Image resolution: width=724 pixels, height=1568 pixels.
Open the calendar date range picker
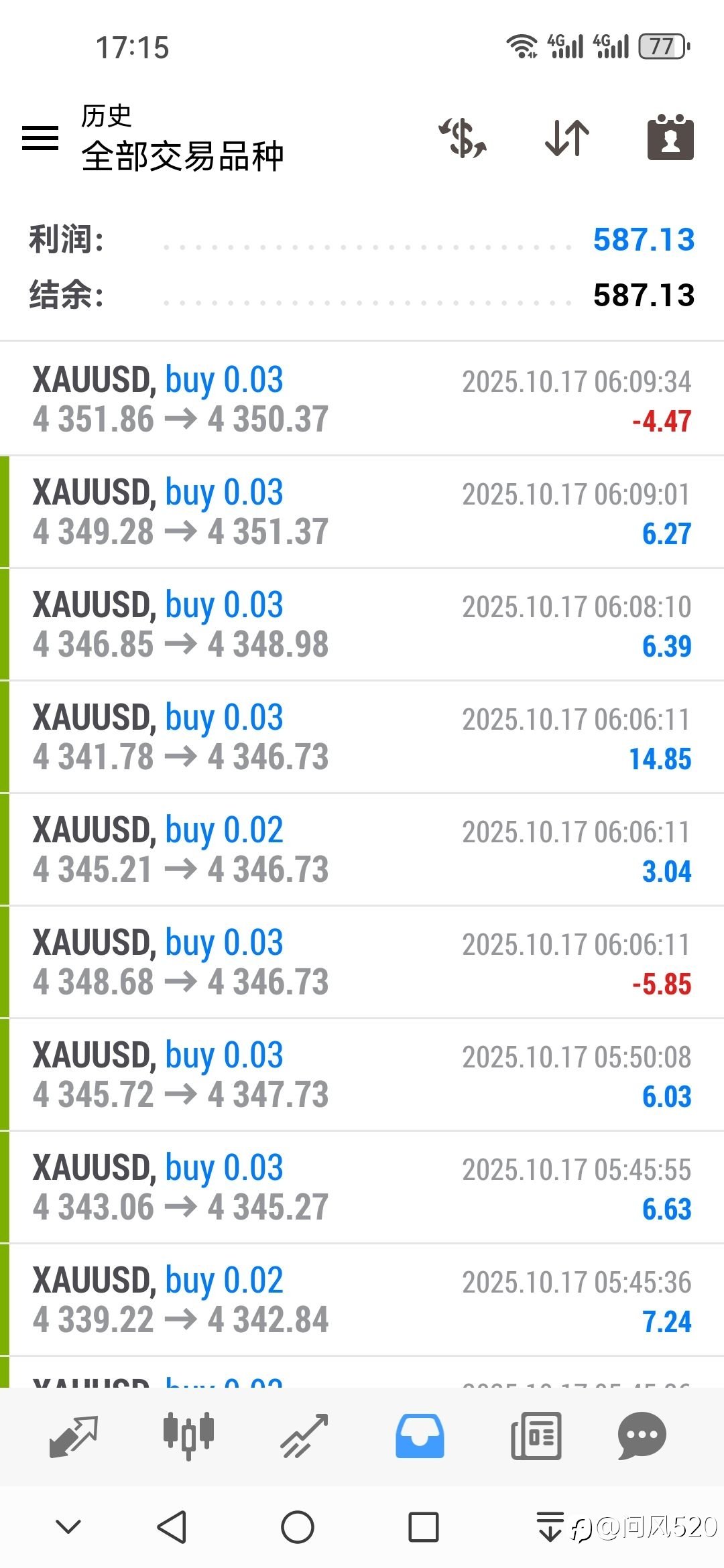pos(670,138)
